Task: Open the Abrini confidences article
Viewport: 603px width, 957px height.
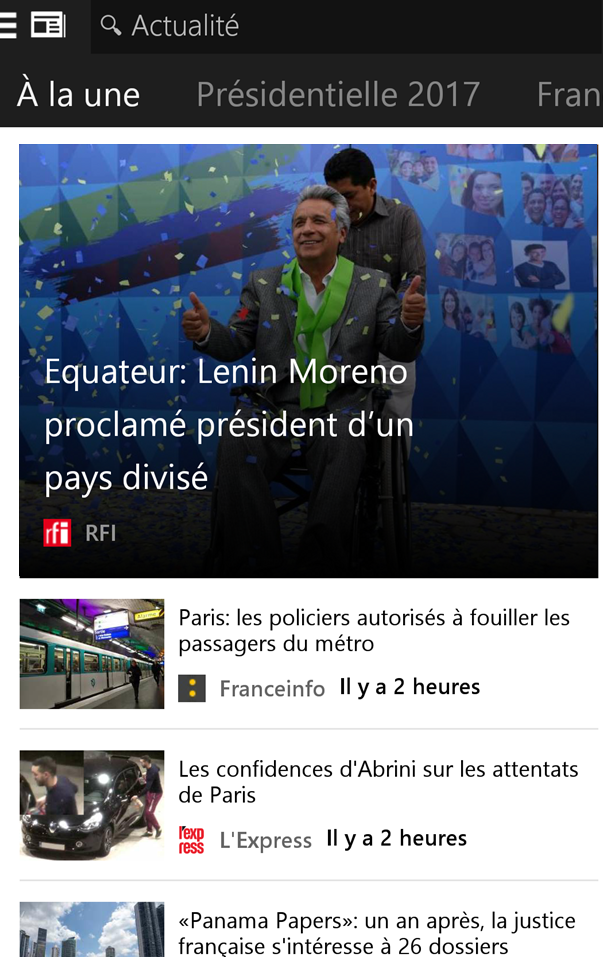Action: 378,782
